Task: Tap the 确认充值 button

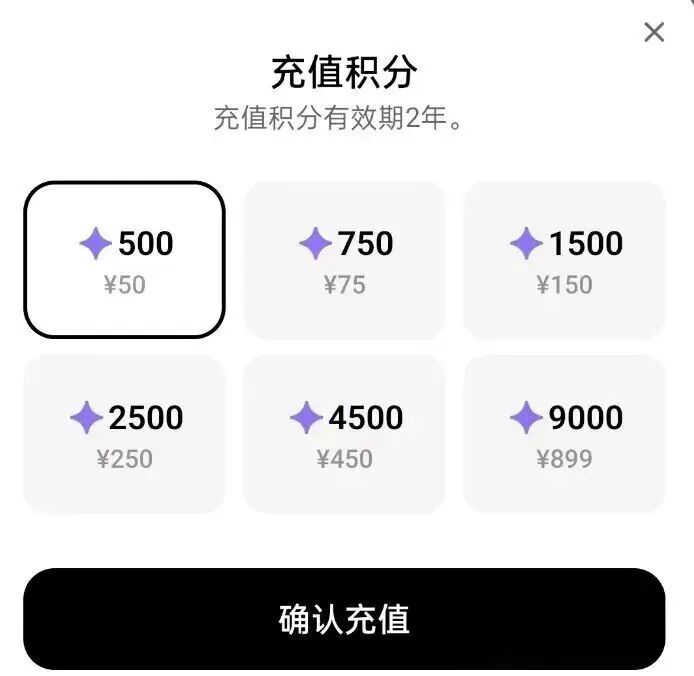Action: [x=345, y=619]
